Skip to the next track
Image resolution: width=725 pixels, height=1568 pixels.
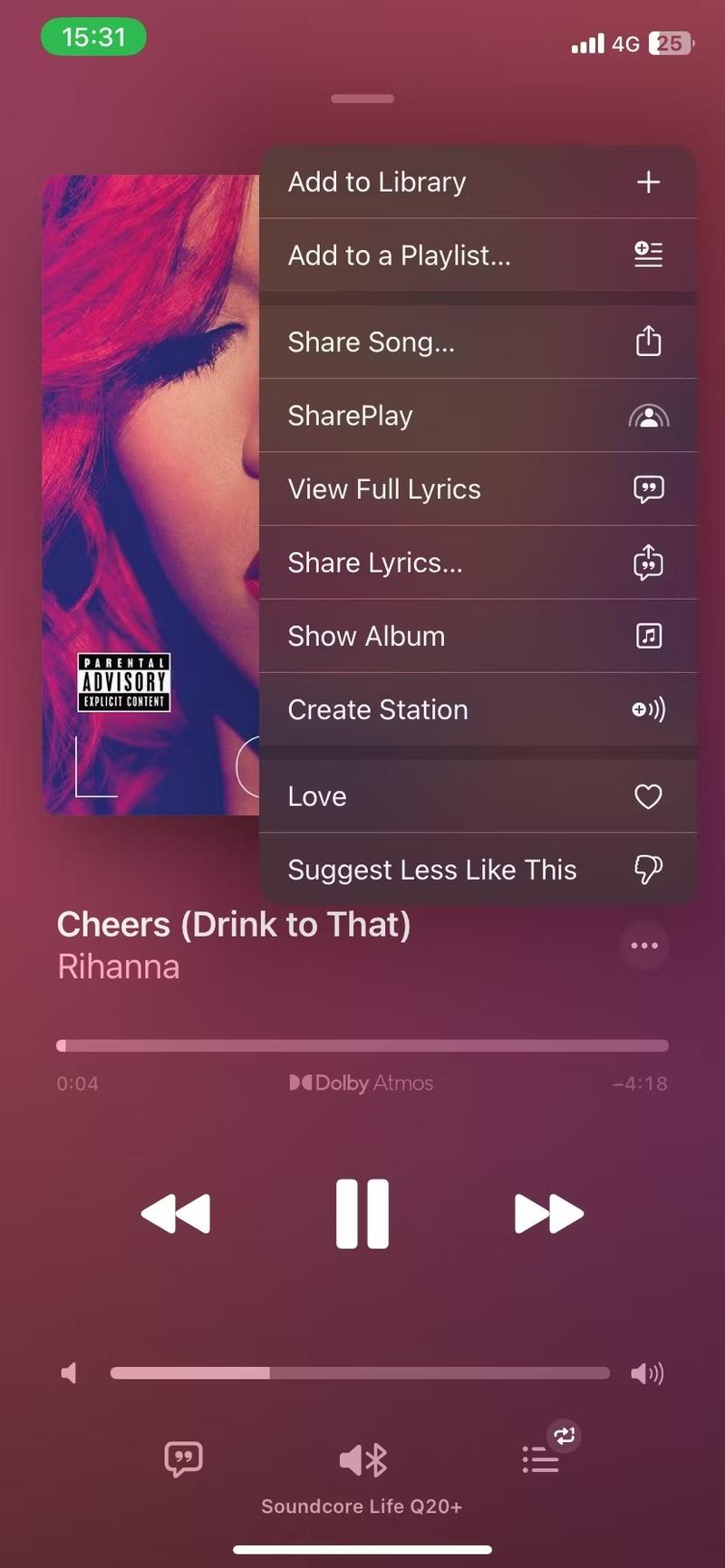coord(548,1214)
